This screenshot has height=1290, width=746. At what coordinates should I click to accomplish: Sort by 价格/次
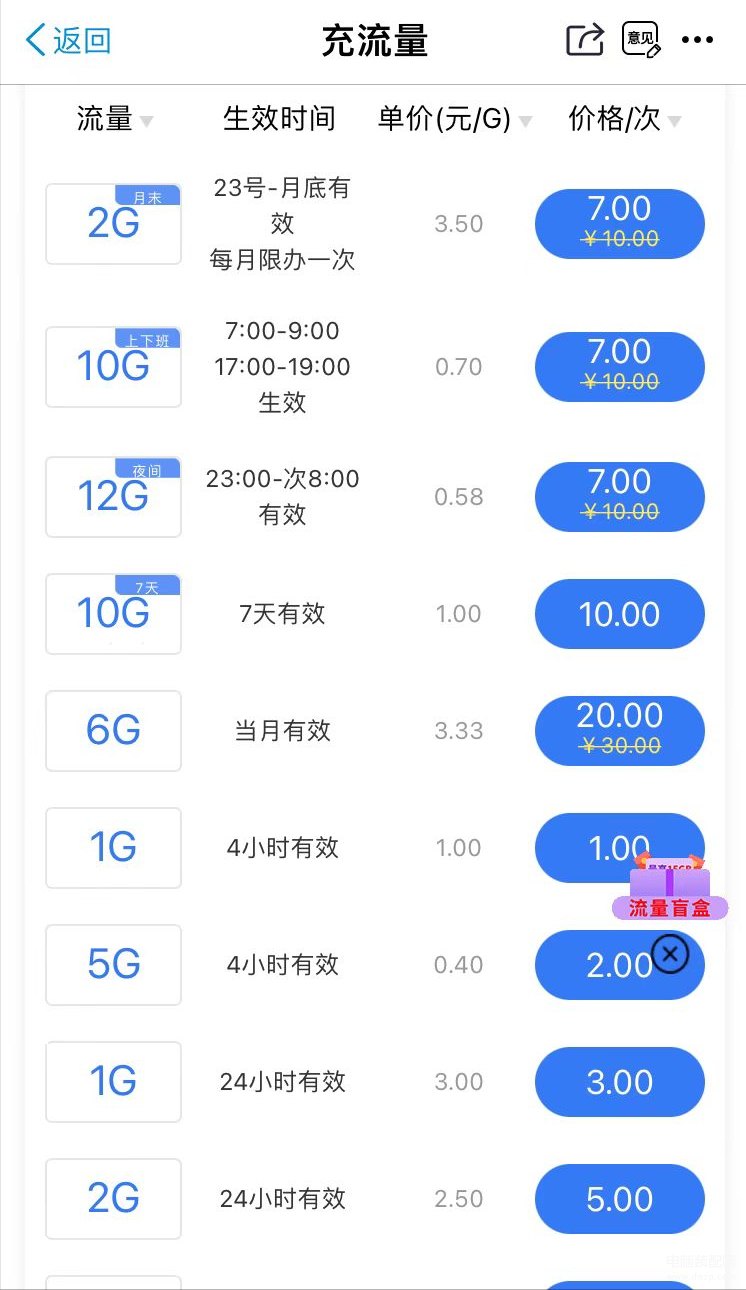tap(625, 120)
